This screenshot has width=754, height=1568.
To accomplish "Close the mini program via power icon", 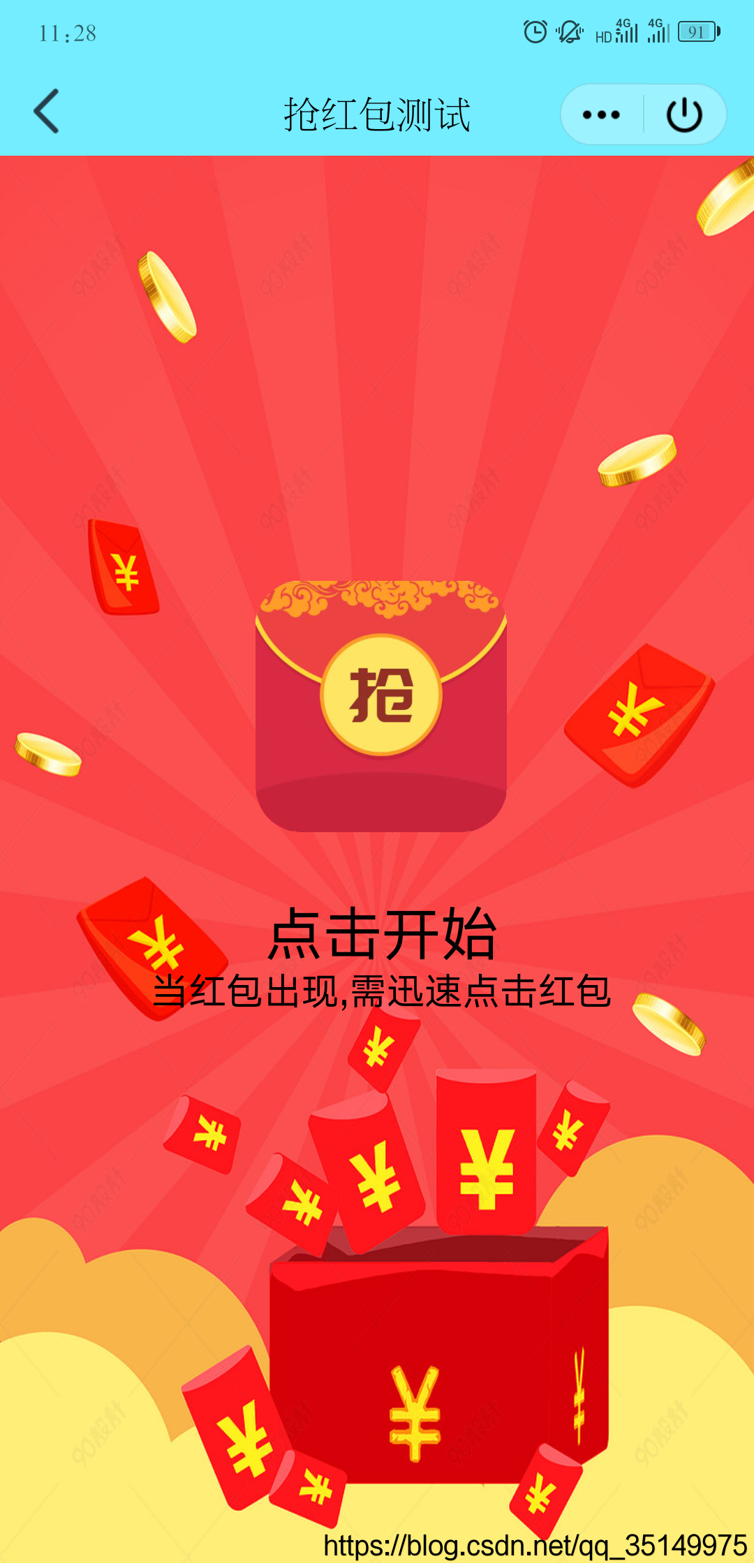I will point(684,115).
